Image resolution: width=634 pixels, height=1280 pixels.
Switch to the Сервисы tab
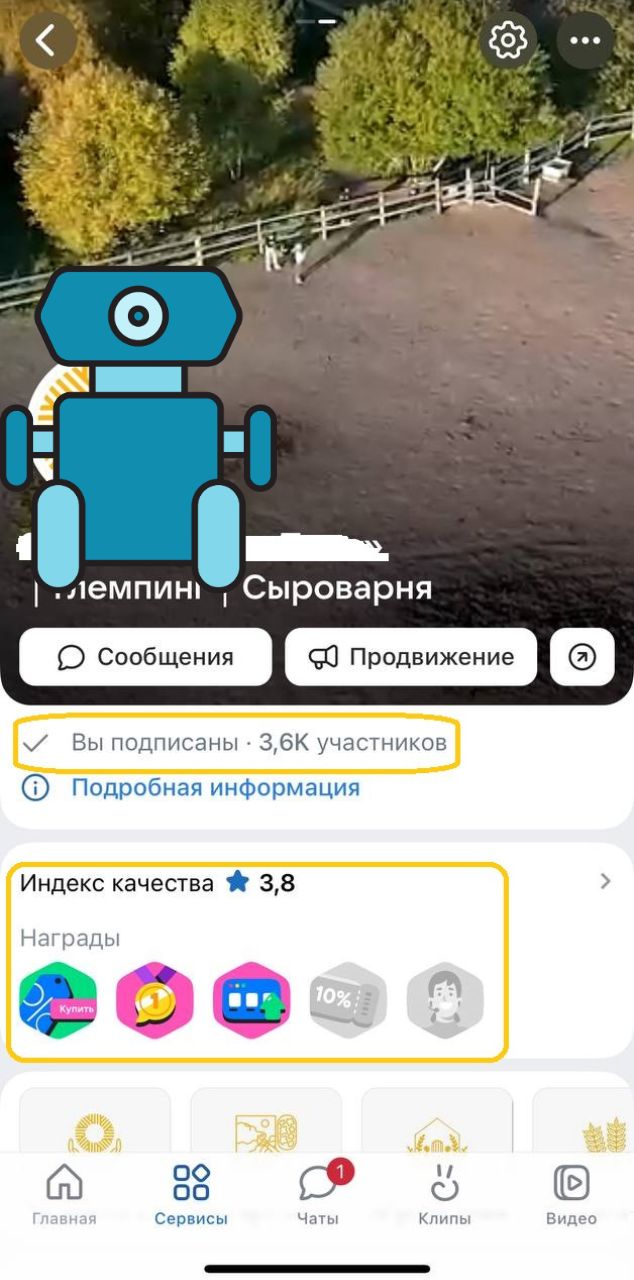point(191,1195)
